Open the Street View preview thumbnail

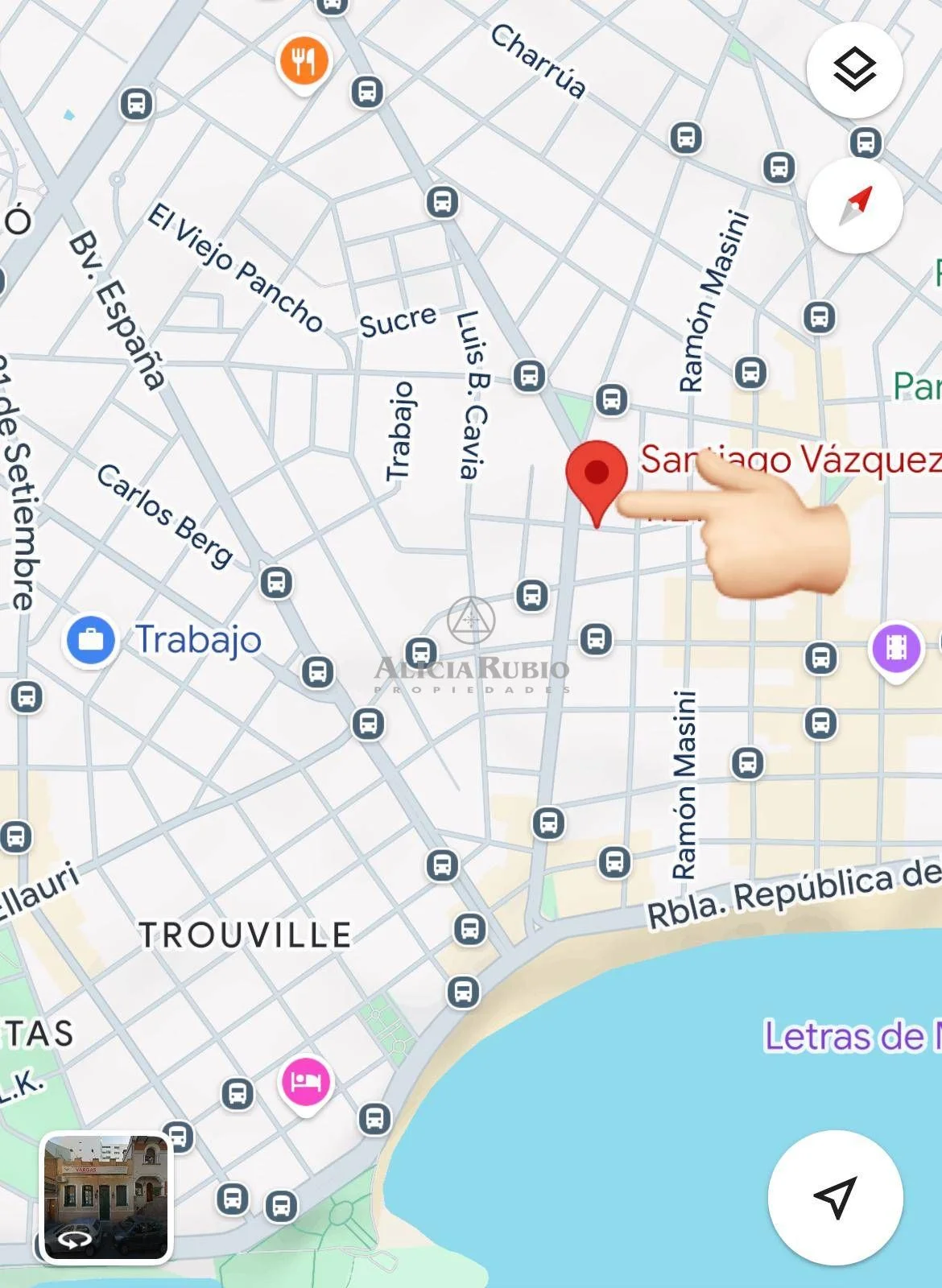pos(106,1197)
